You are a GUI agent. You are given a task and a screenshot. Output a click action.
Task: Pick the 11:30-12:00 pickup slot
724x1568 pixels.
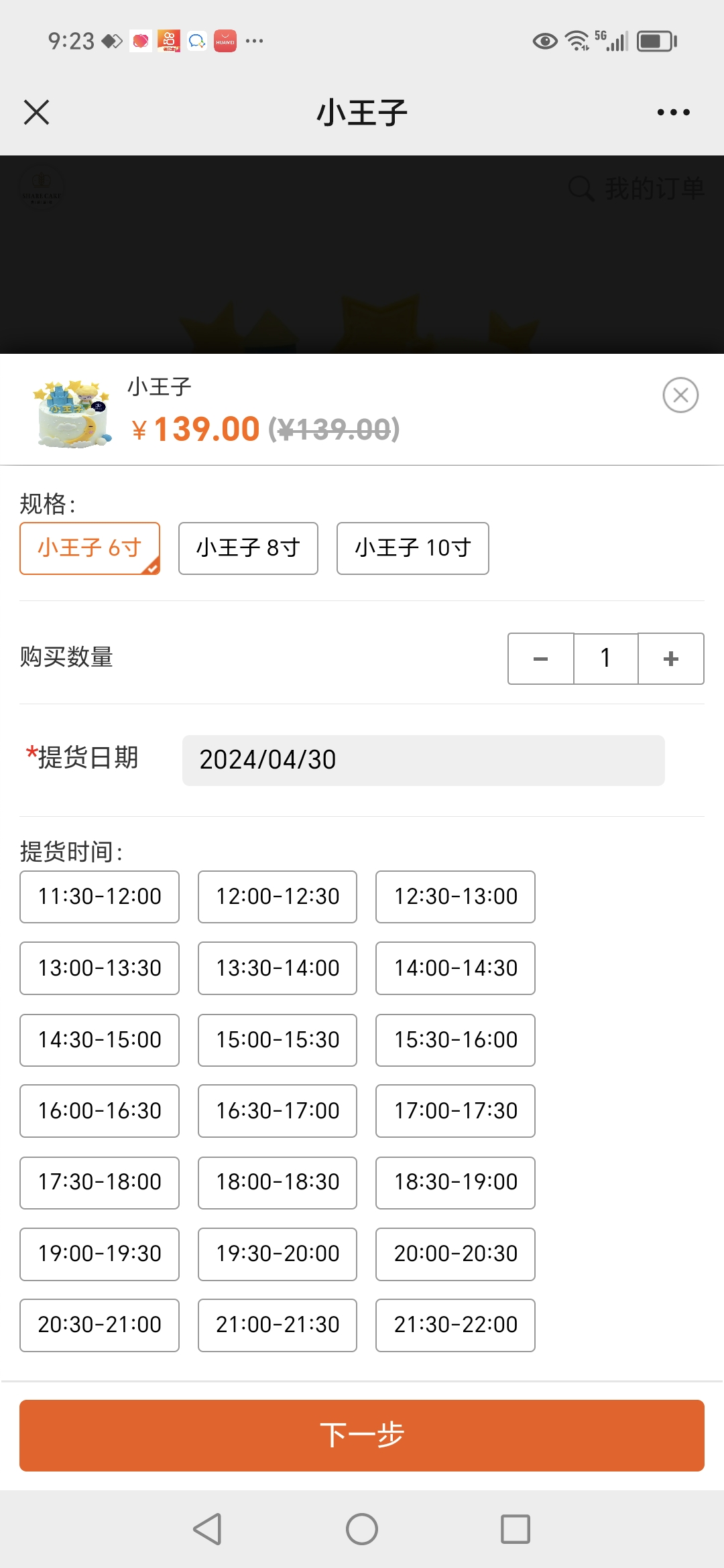pos(99,897)
